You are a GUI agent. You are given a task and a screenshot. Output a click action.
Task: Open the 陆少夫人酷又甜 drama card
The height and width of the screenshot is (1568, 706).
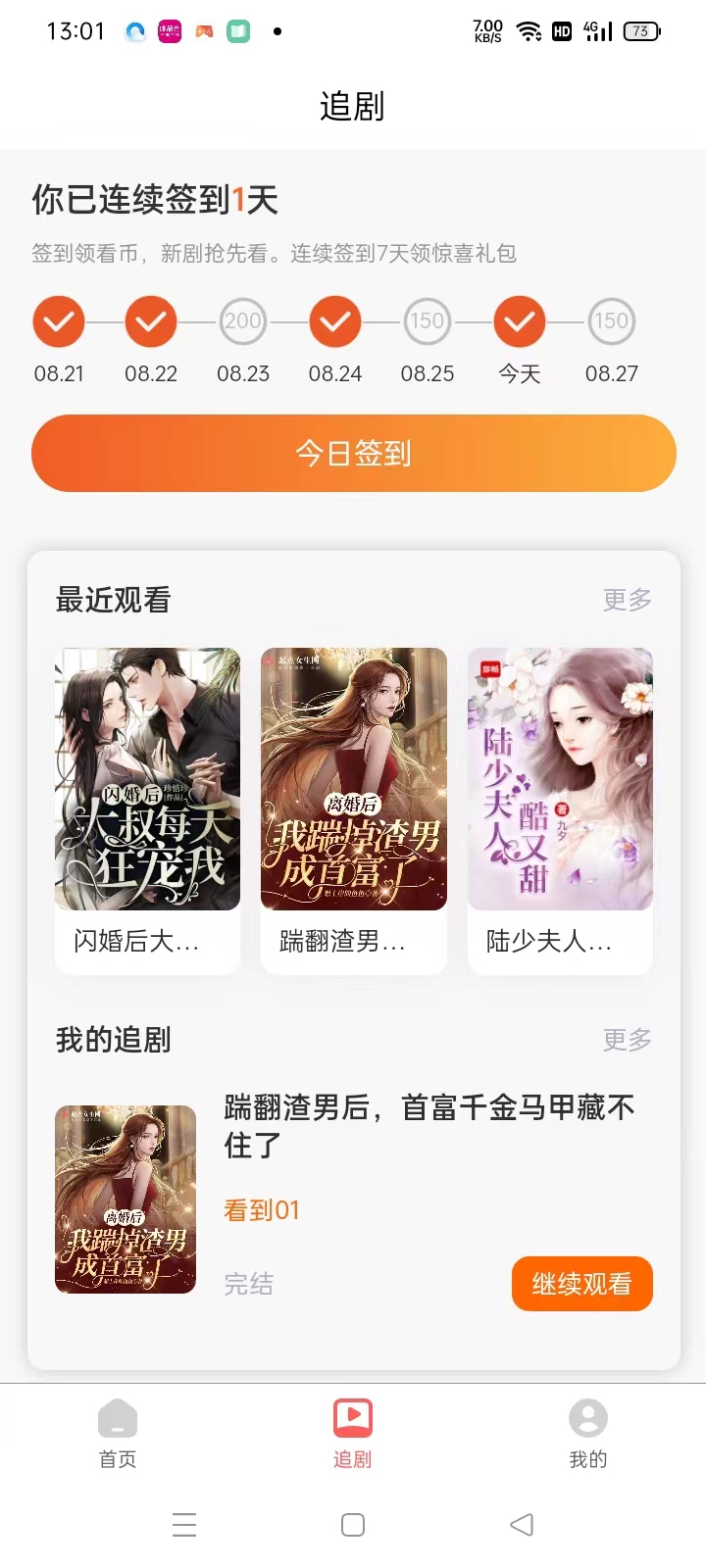pyautogui.click(x=560, y=808)
